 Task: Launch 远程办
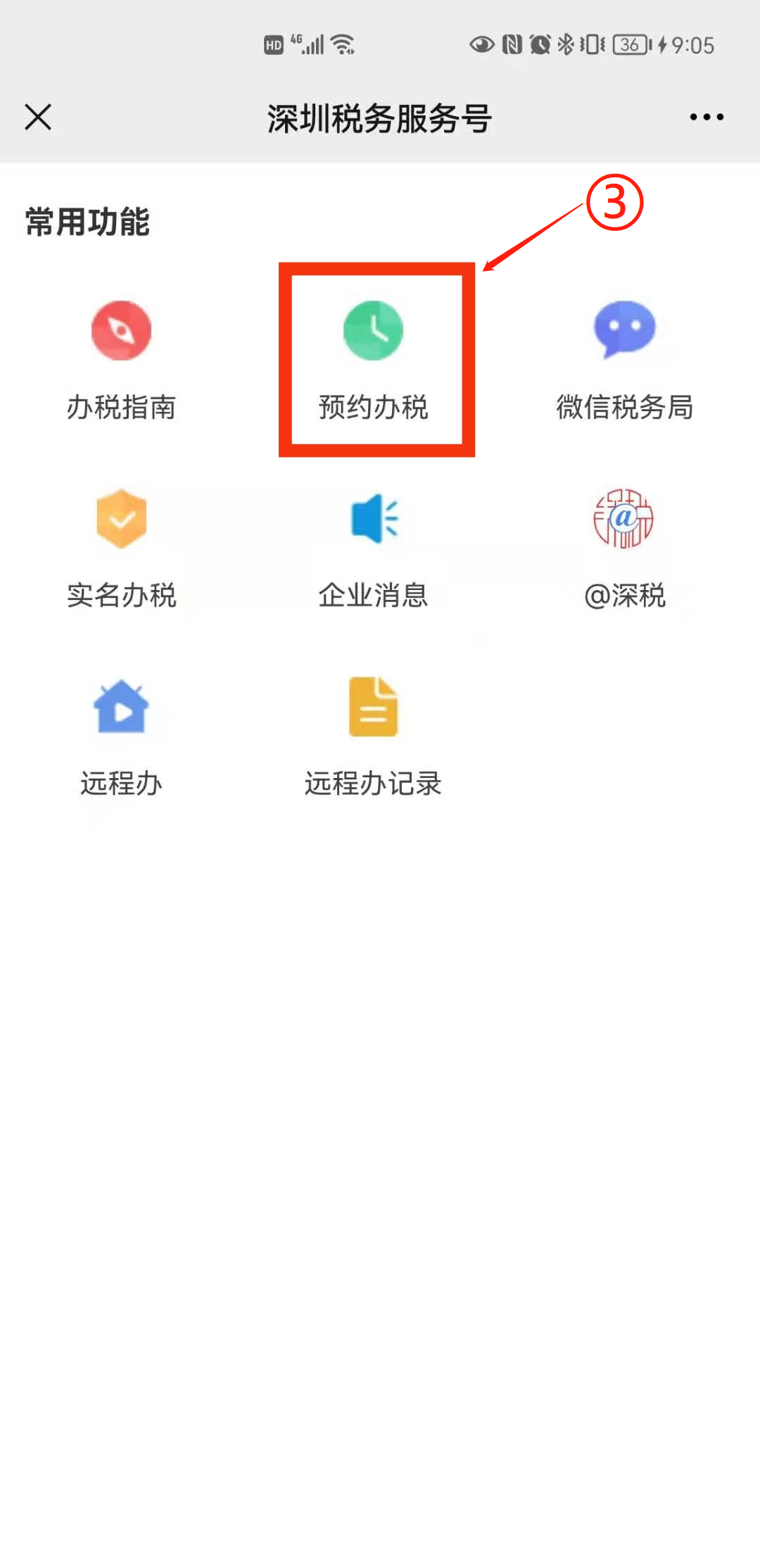(121, 737)
